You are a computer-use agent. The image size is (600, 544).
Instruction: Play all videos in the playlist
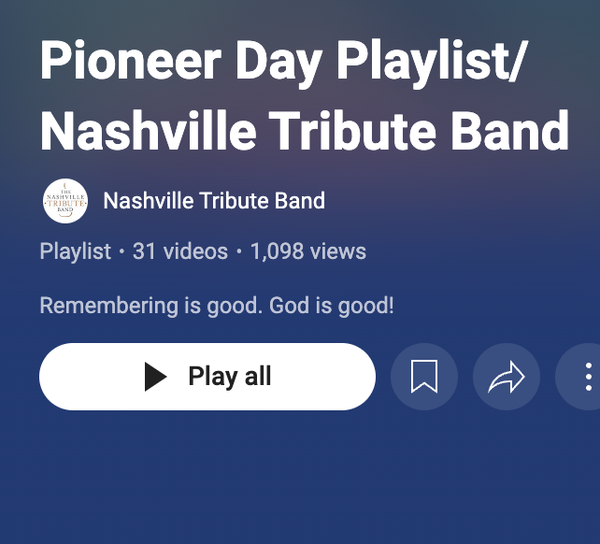point(207,377)
